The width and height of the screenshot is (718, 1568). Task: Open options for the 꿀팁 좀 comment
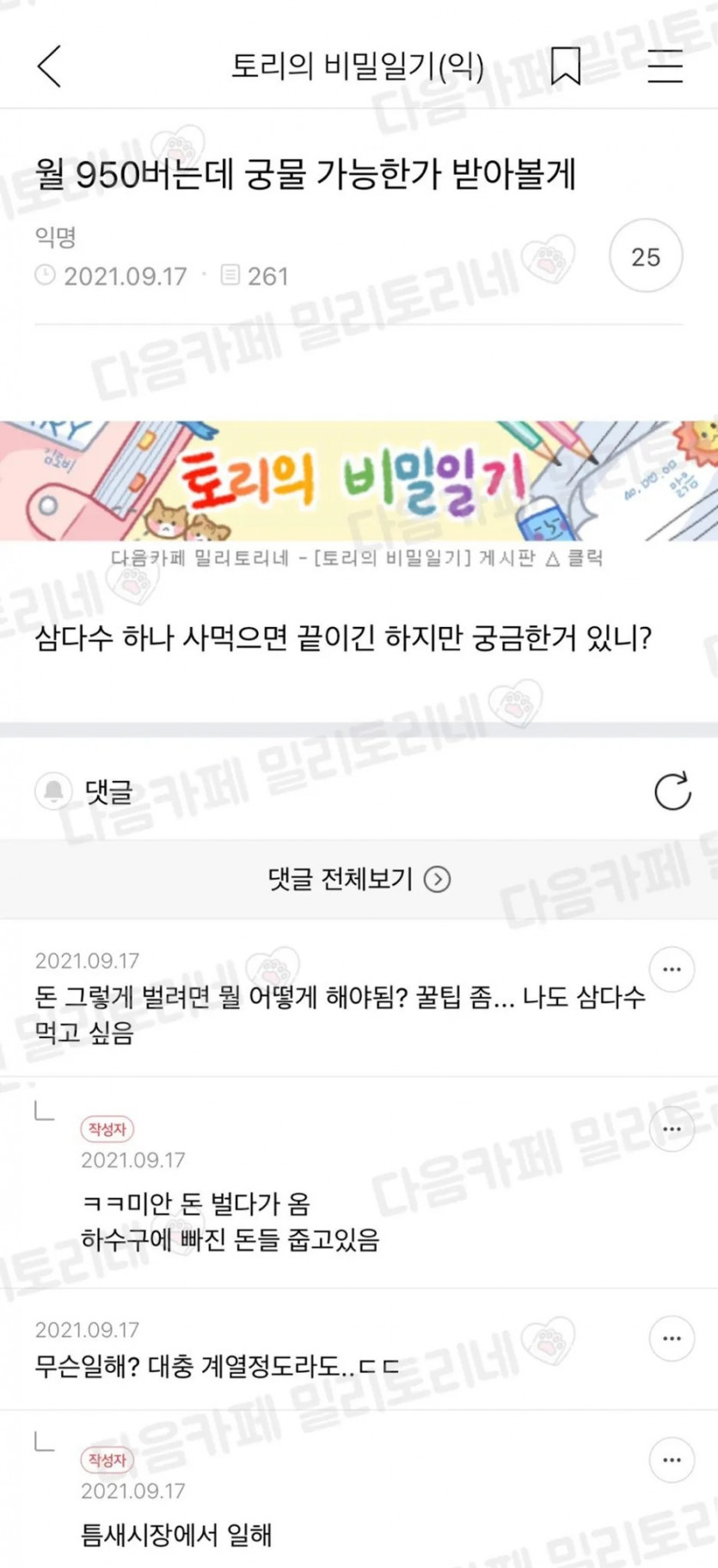coord(672,970)
